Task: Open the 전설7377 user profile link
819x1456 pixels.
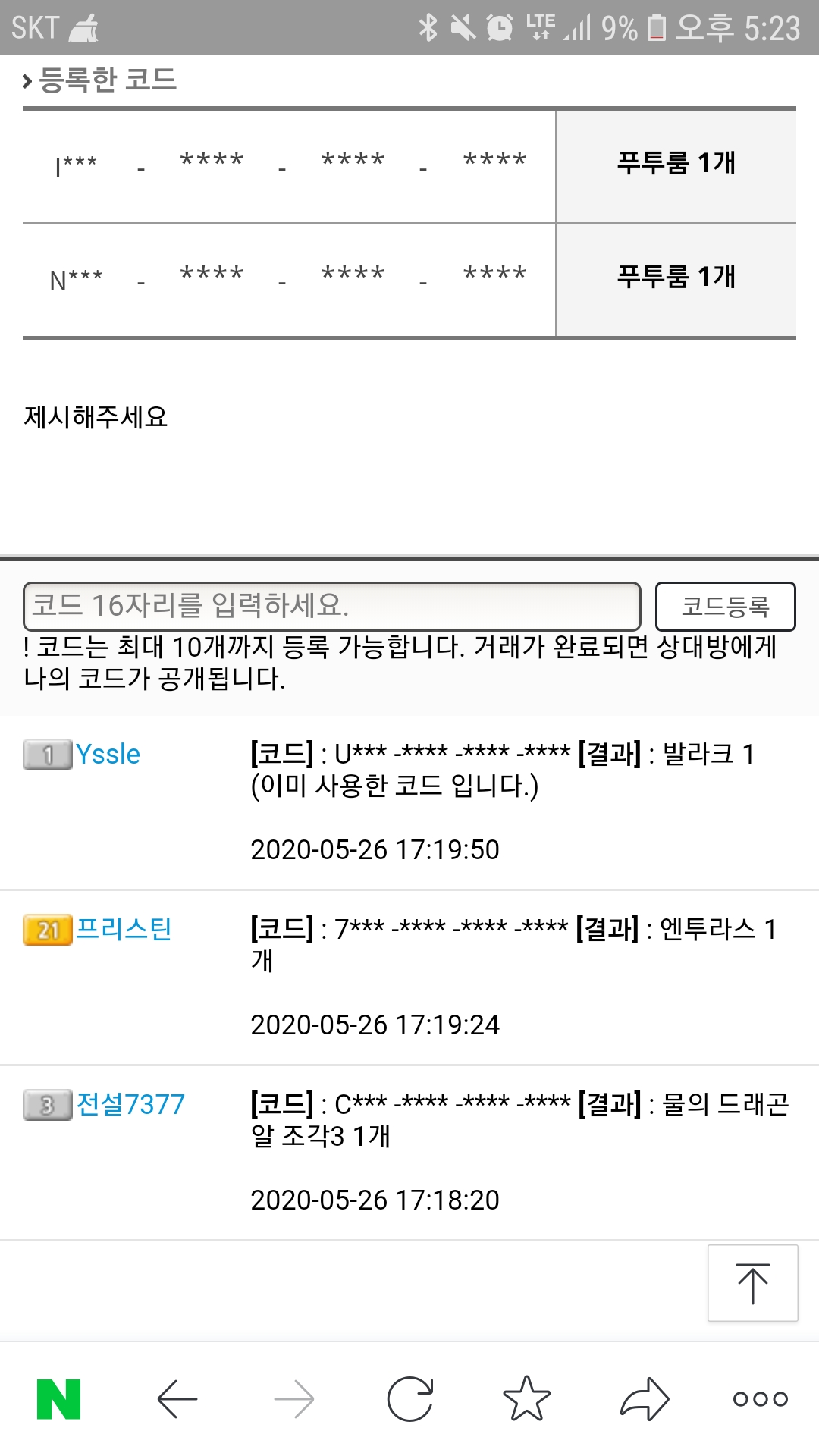Action: point(130,1105)
